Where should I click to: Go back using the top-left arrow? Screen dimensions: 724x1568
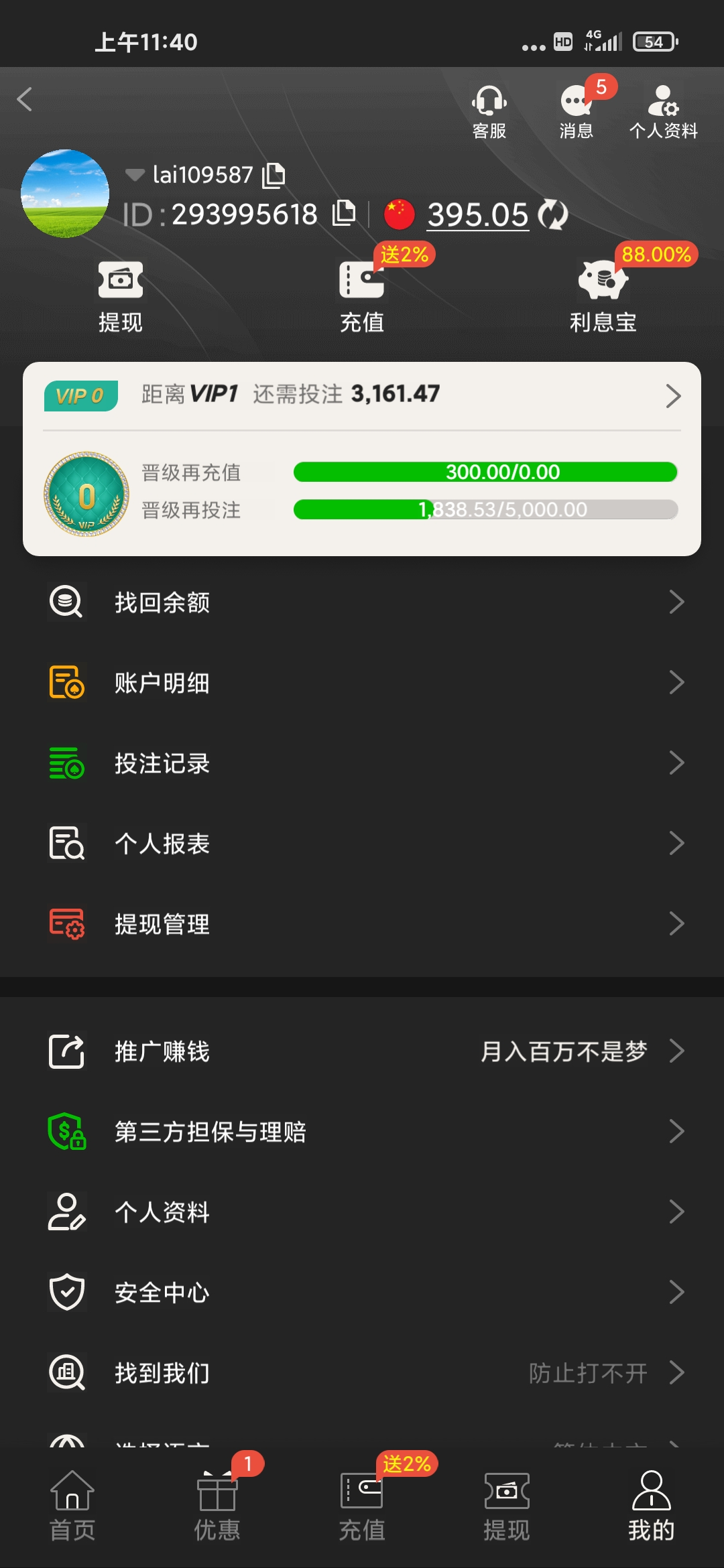pyautogui.click(x=25, y=100)
